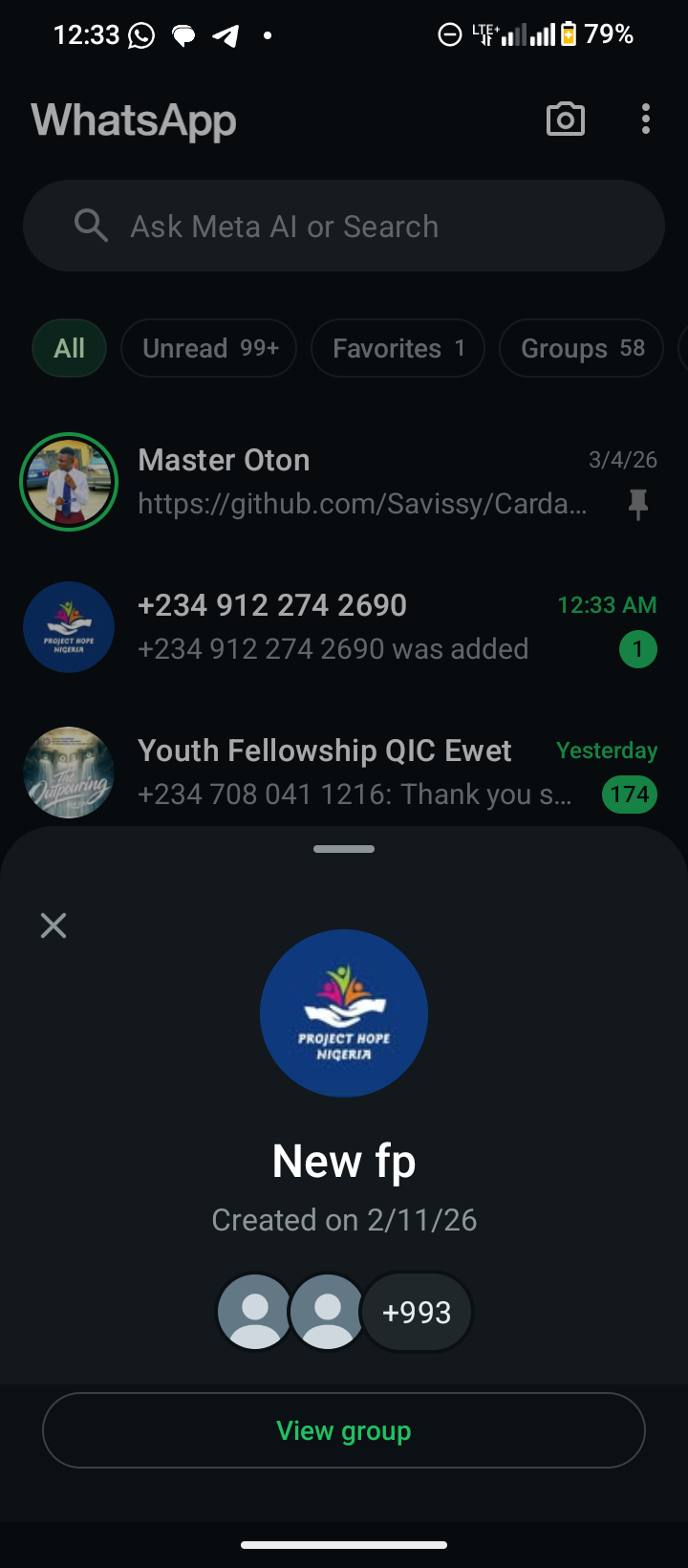Screen dimensions: 688x1568
Task: Tap the sheet drag handle
Action: [x=344, y=849]
